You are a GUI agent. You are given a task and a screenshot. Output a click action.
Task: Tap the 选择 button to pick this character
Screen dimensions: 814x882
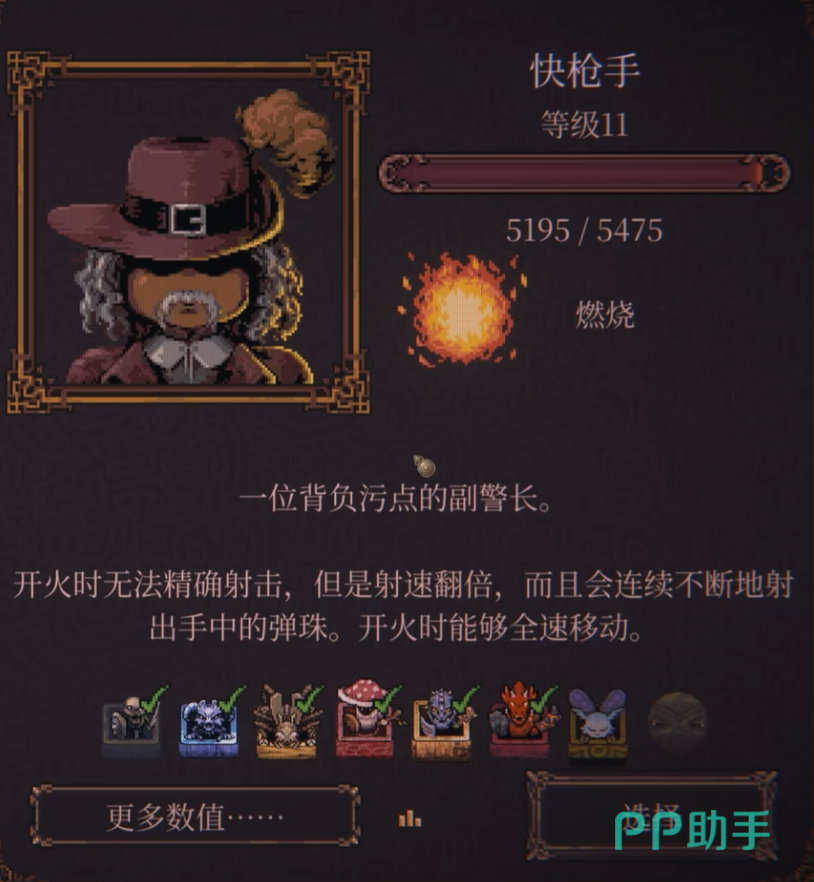[651, 814]
